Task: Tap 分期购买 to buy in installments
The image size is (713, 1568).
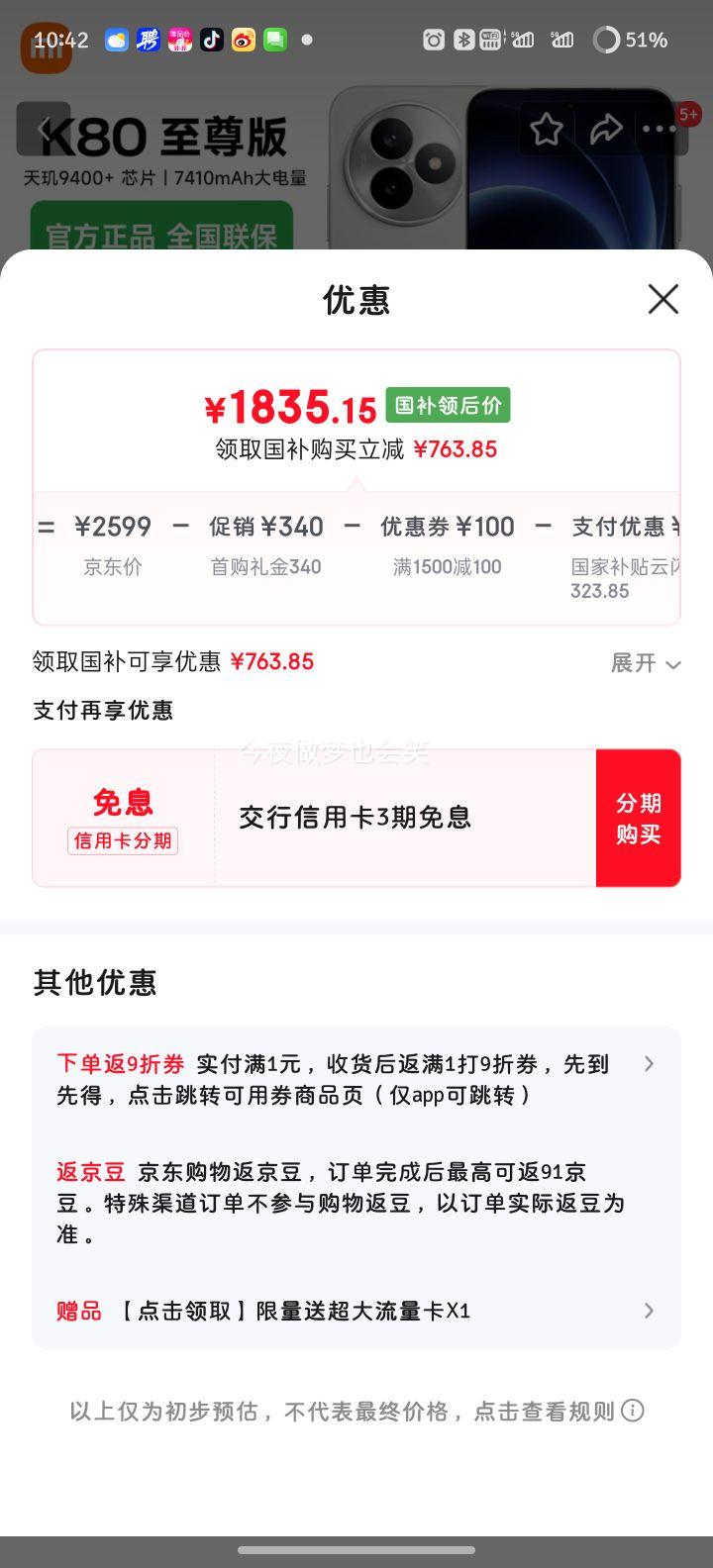Action: pyautogui.click(x=638, y=818)
